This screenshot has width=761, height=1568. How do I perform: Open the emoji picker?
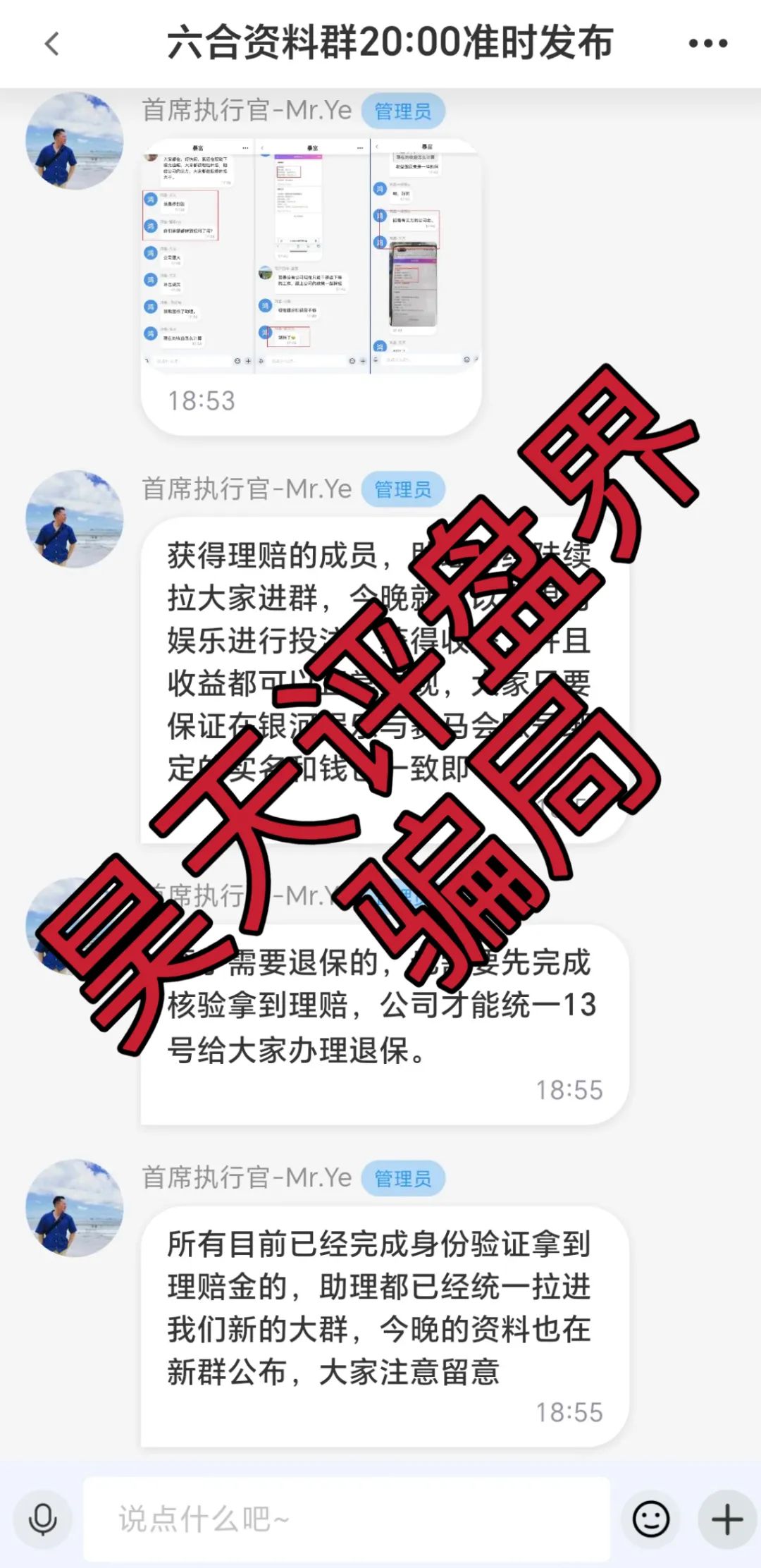(651, 1519)
